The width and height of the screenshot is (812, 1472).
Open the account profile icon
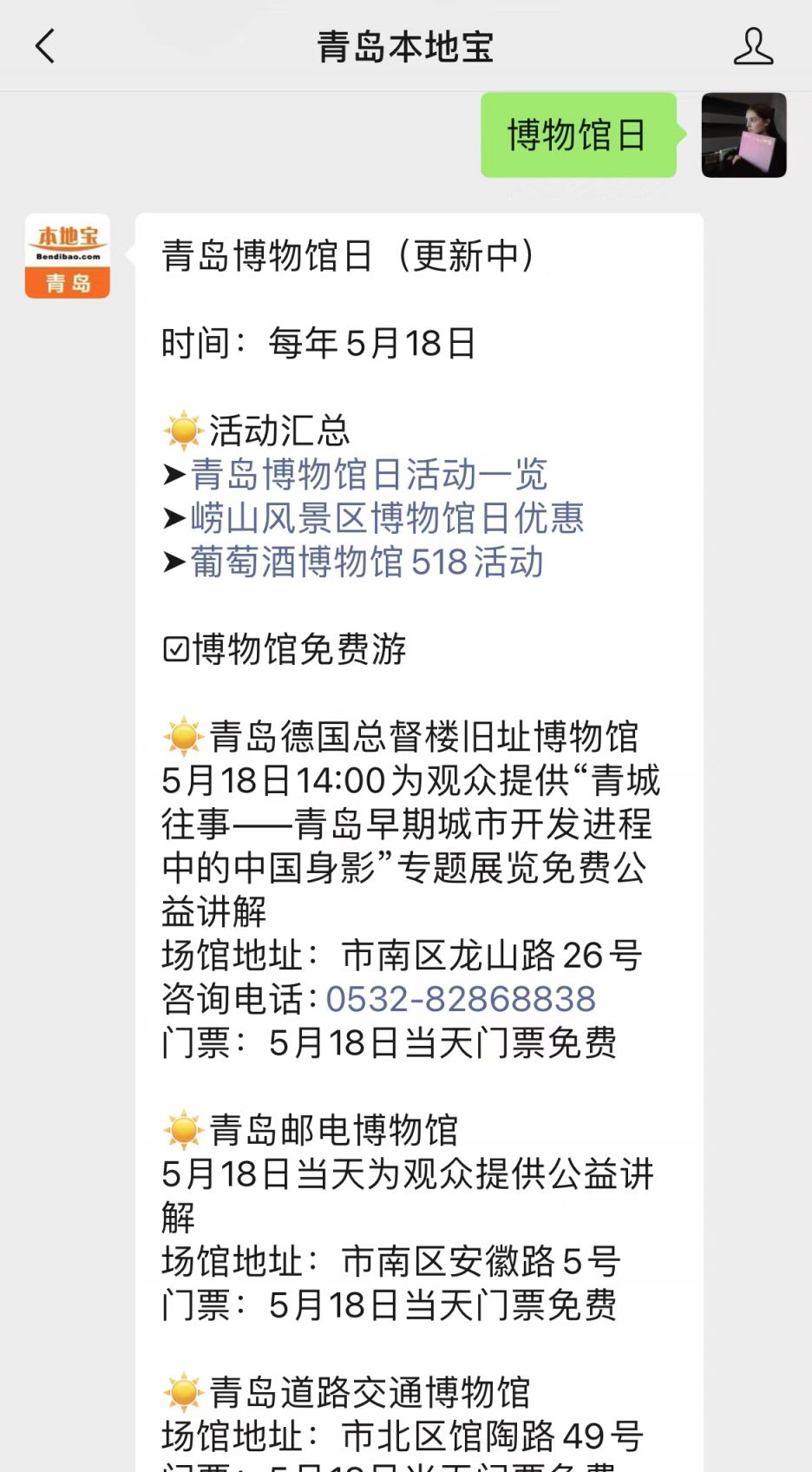click(752, 46)
